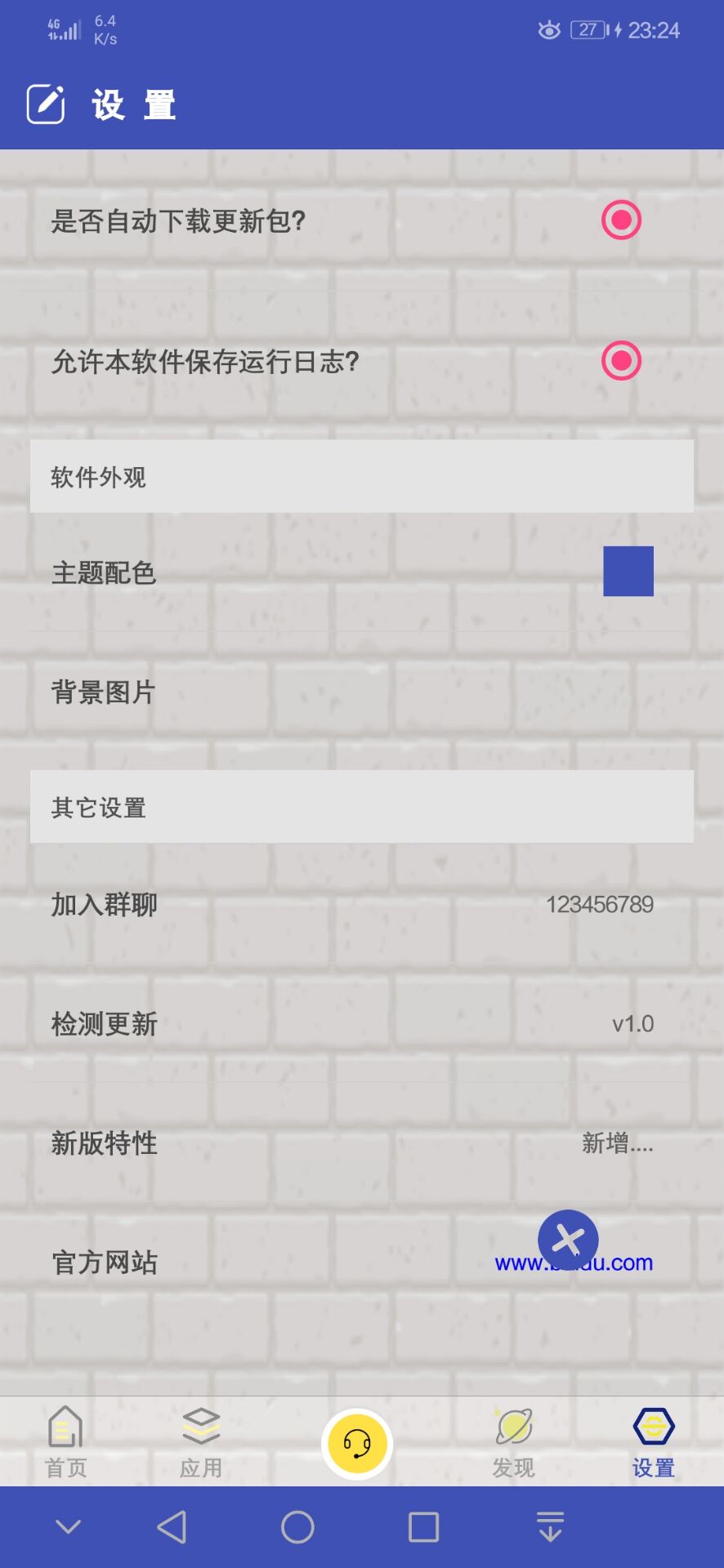Pick a theme color from the blue swatch
Screen dimensions: 724x1568
point(628,572)
